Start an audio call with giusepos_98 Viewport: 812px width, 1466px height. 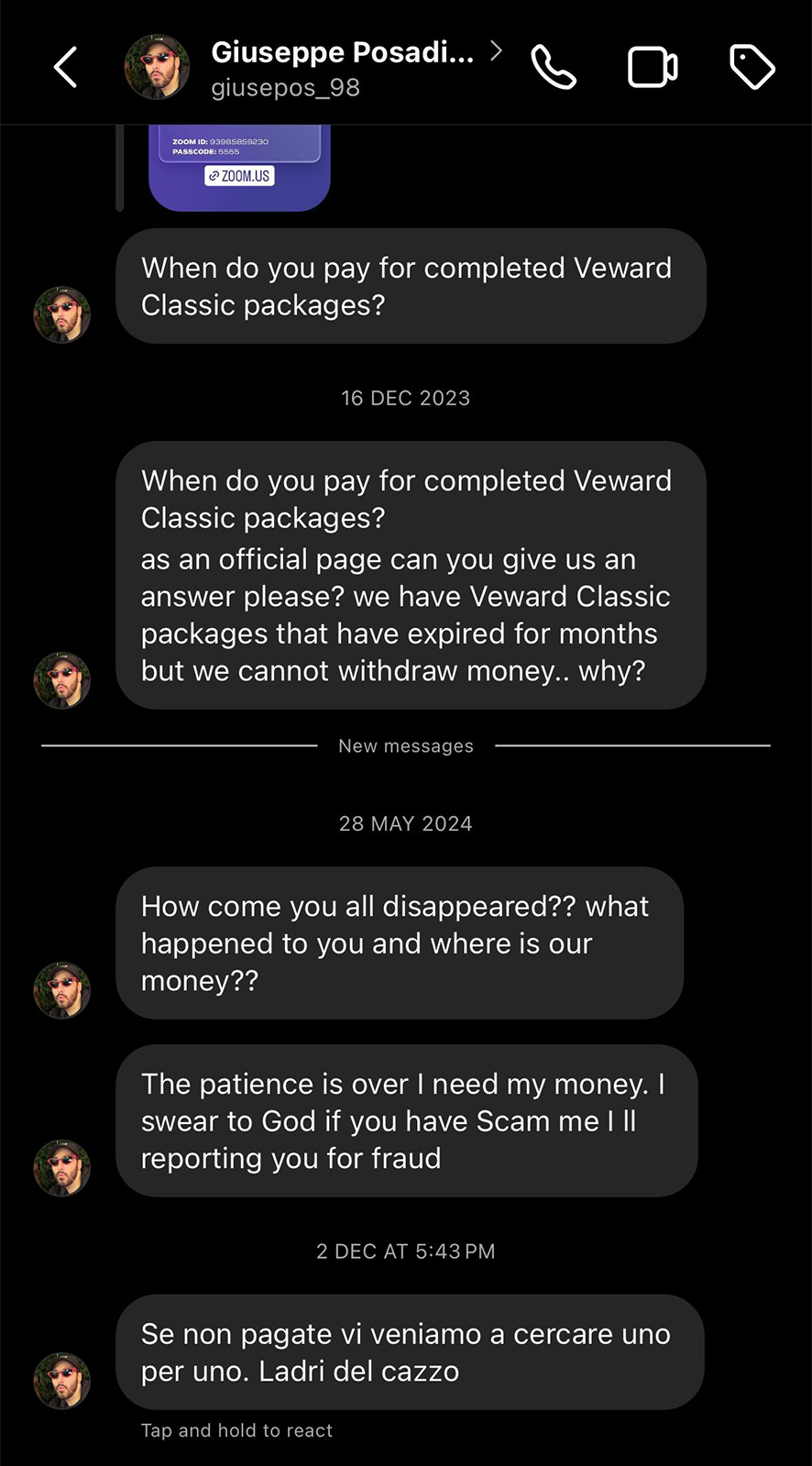[x=554, y=67]
